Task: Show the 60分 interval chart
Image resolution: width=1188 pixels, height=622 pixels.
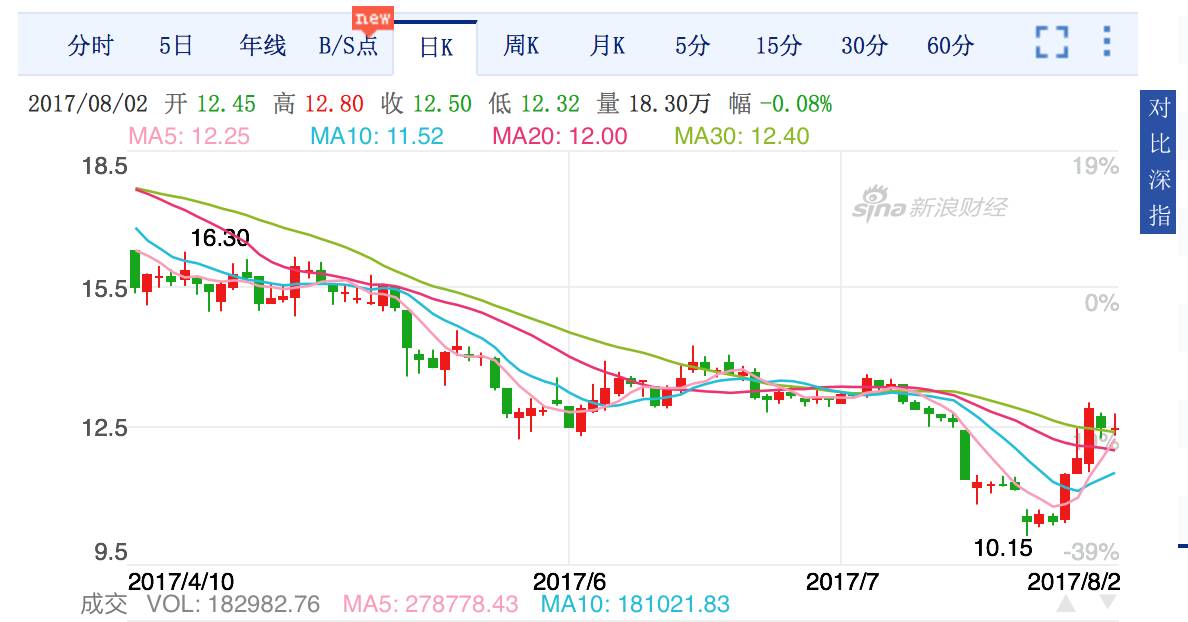Action: pos(950,45)
